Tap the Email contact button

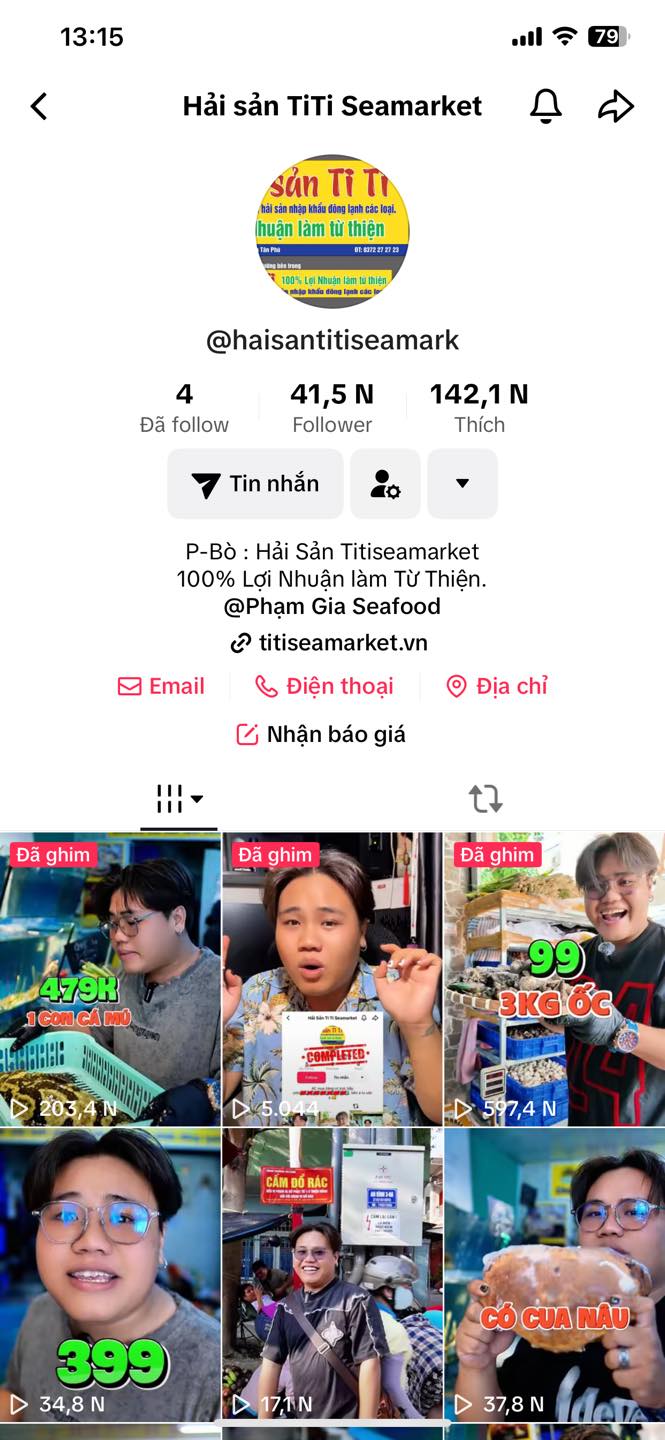161,686
